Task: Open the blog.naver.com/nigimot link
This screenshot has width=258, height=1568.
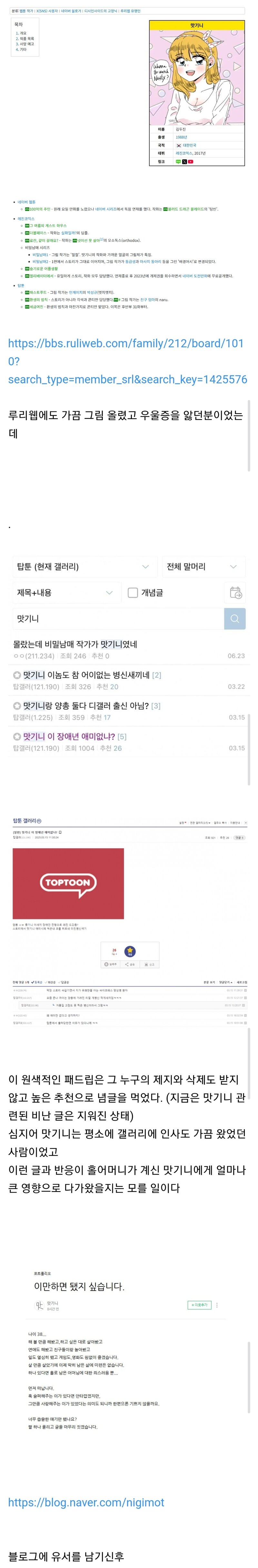Action: (x=86, y=1502)
